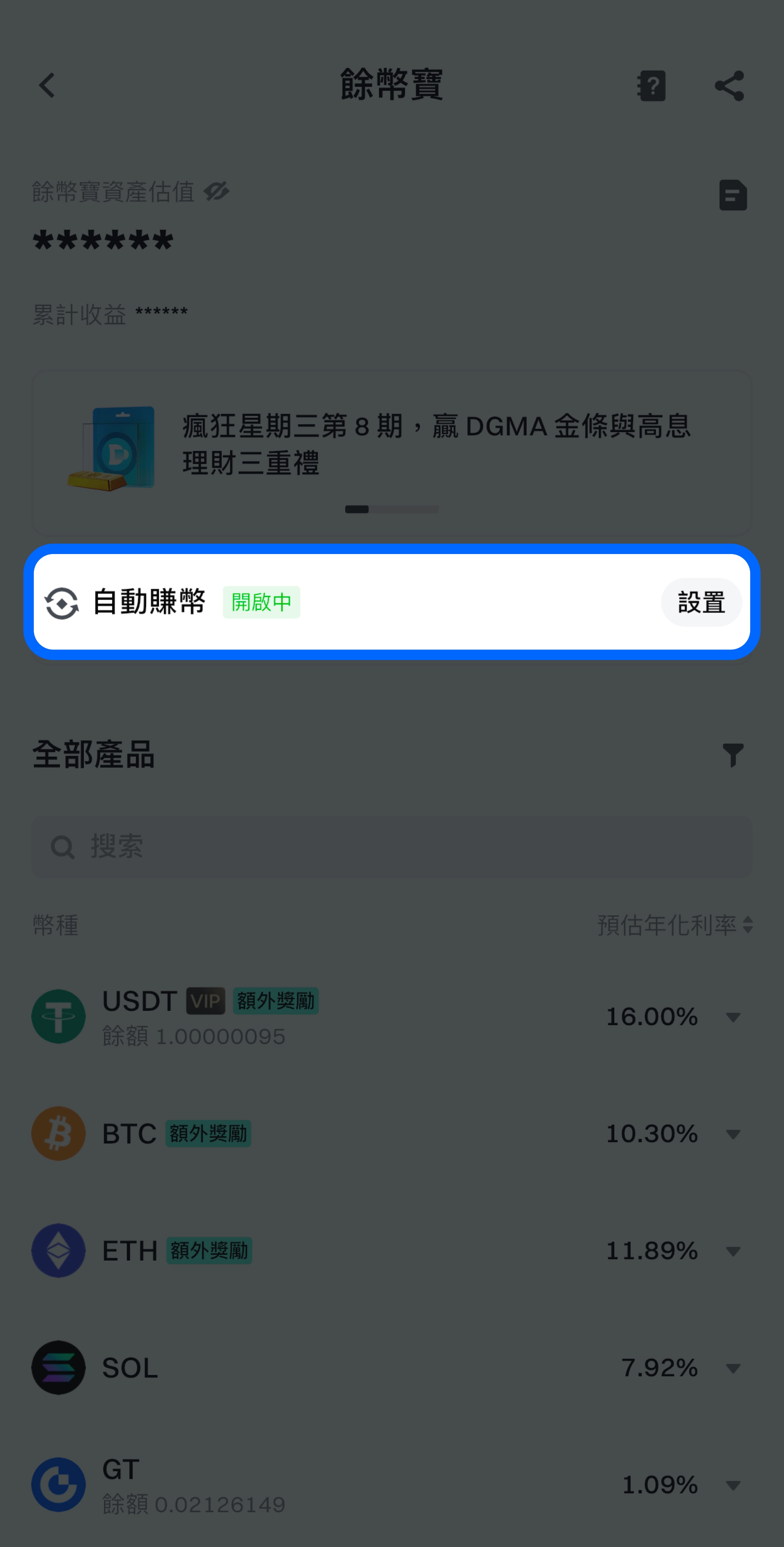Expand the SOL product row
The height and width of the screenshot is (1547, 784).
733,1368
